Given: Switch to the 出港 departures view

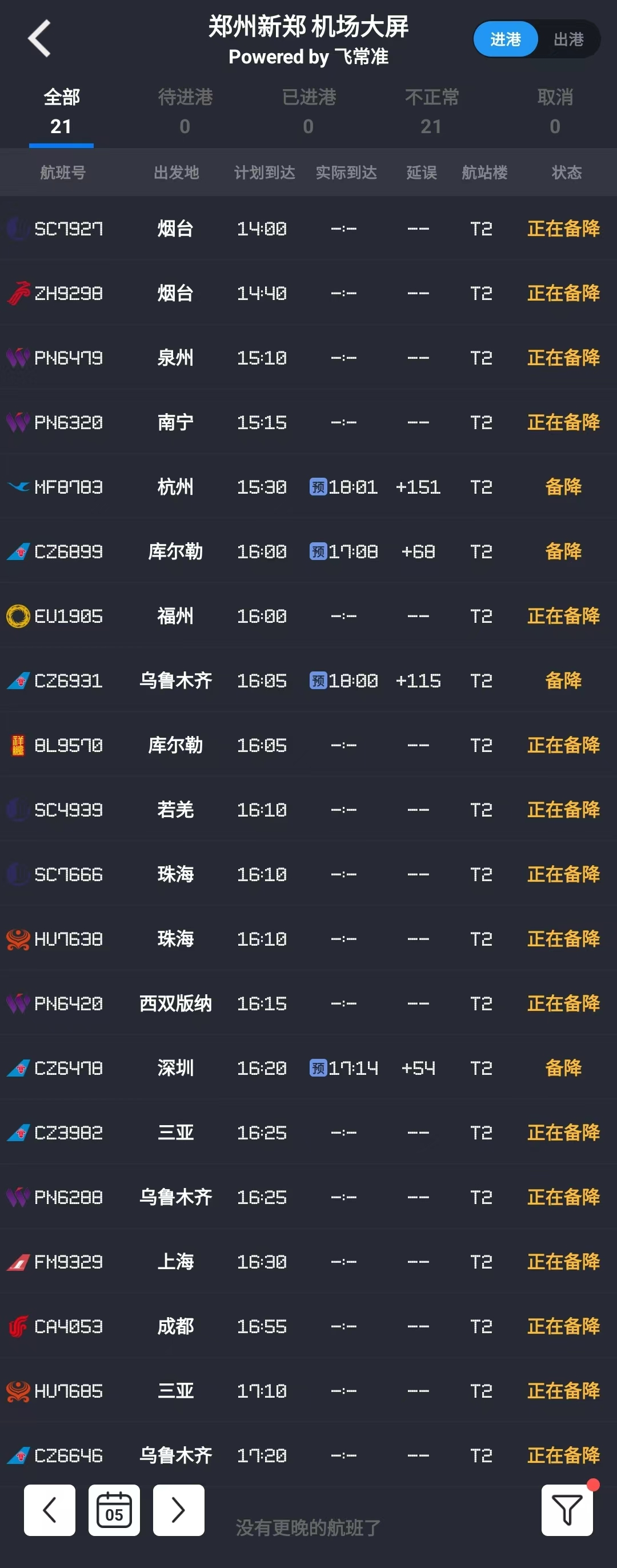Looking at the screenshot, I should (x=568, y=39).
